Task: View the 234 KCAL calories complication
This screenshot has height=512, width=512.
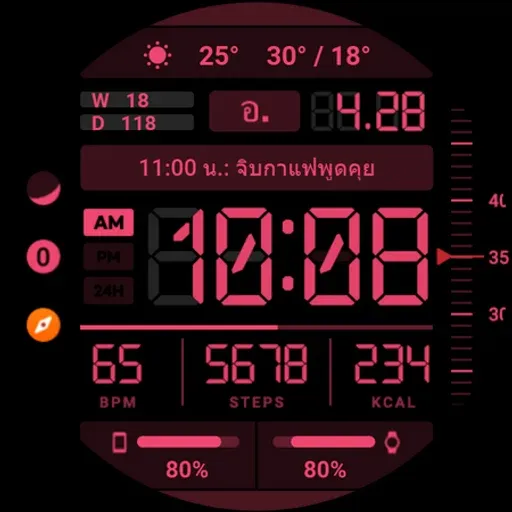Action: click(393, 375)
